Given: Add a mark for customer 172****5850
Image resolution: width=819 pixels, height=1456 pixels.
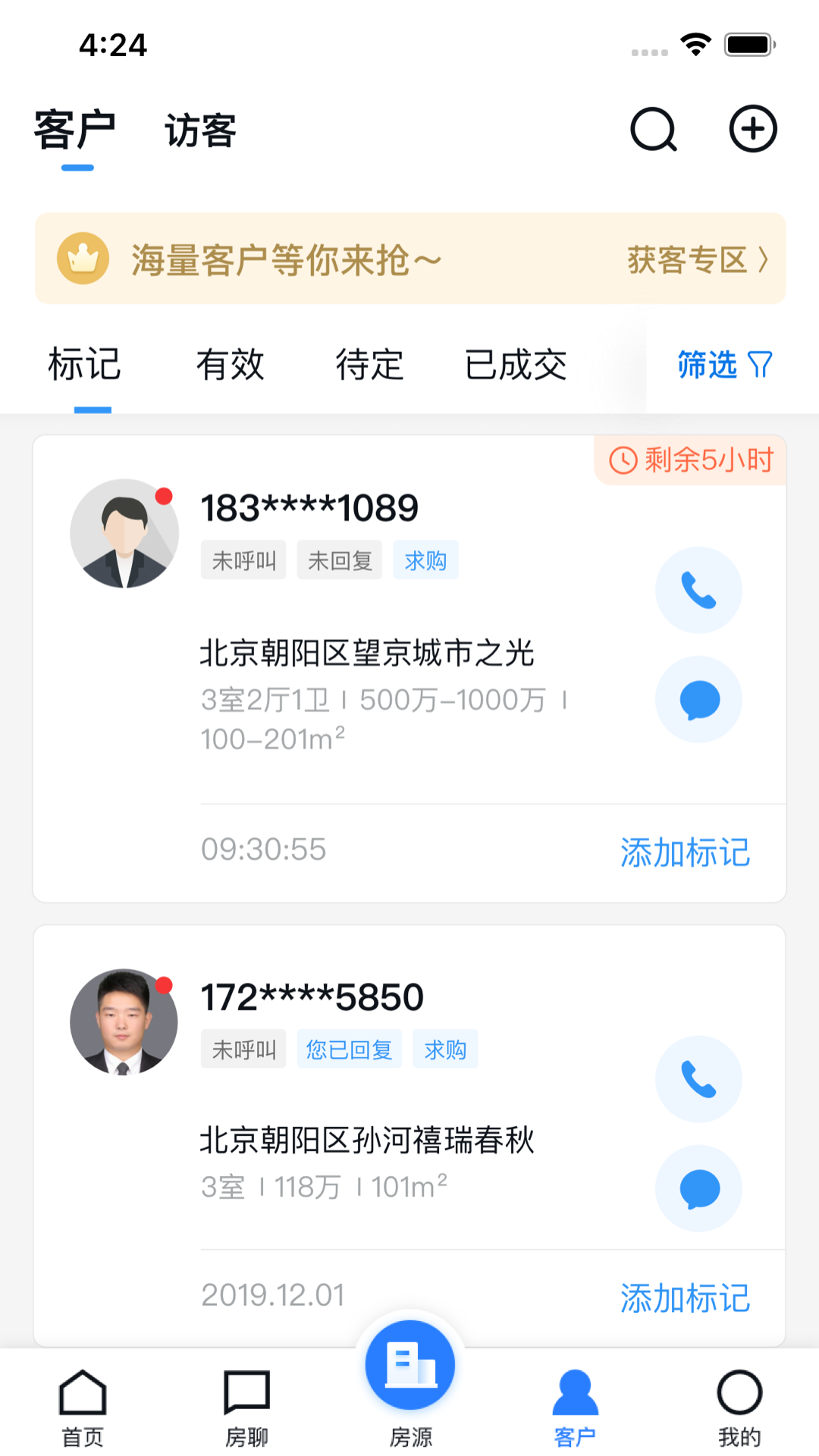Looking at the screenshot, I should click(685, 1298).
